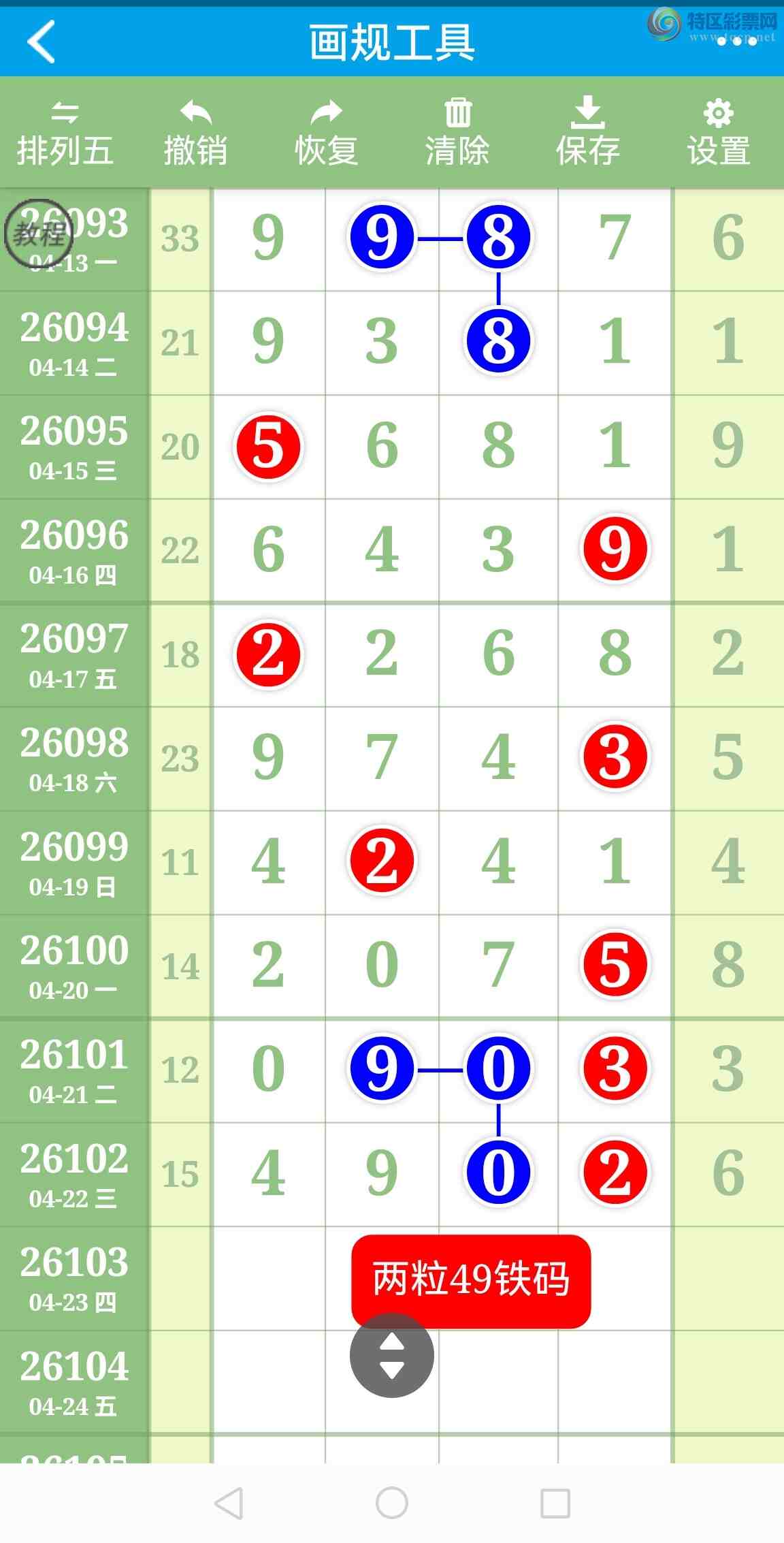Switch lottery type via 排列五
Viewport: 784px width, 1543px height.
(x=65, y=134)
